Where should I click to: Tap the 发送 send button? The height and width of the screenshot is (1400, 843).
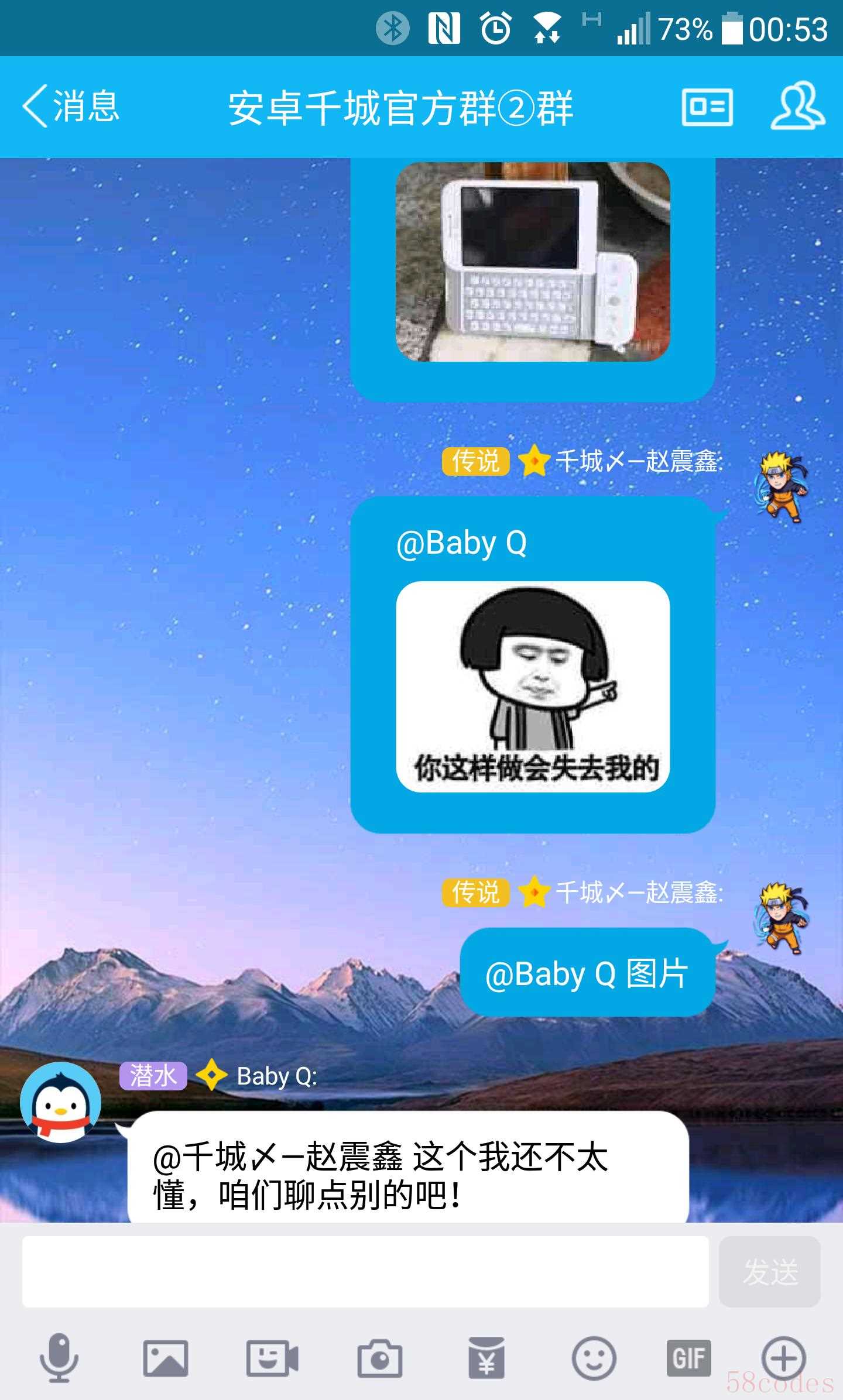point(769,1271)
